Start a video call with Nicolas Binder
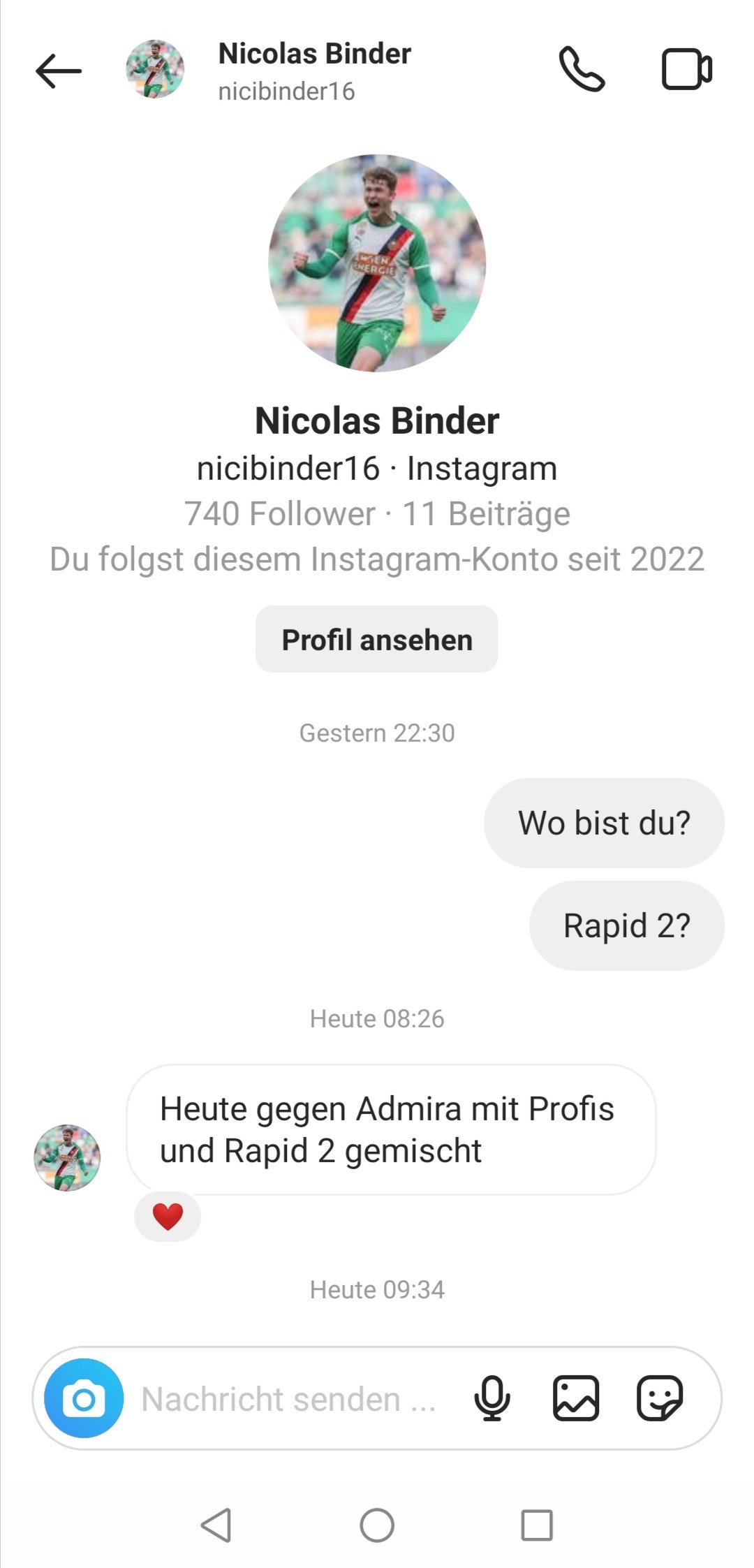754x1568 pixels. (686, 69)
